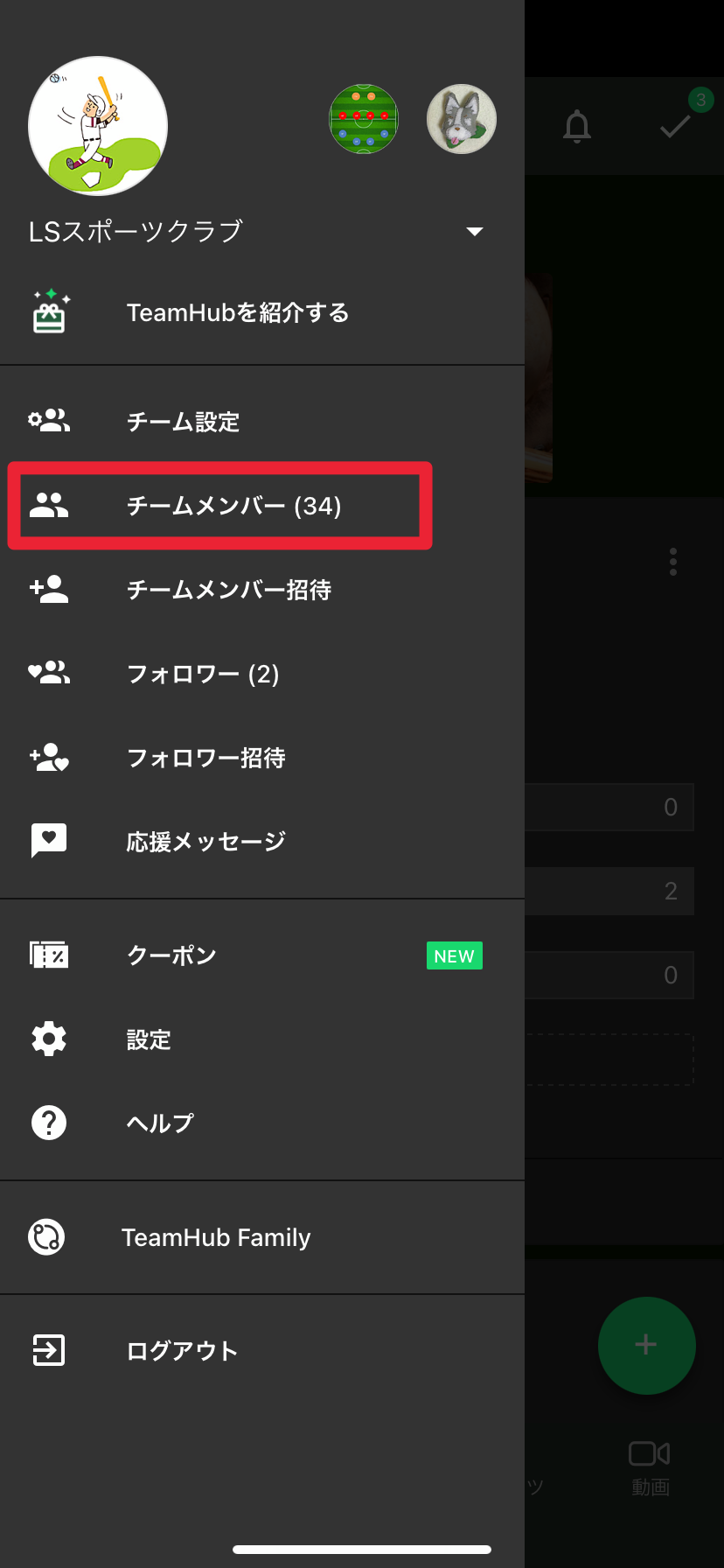The image size is (724, 1568).
Task: Switch to the dog avatar team
Action: (x=461, y=119)
